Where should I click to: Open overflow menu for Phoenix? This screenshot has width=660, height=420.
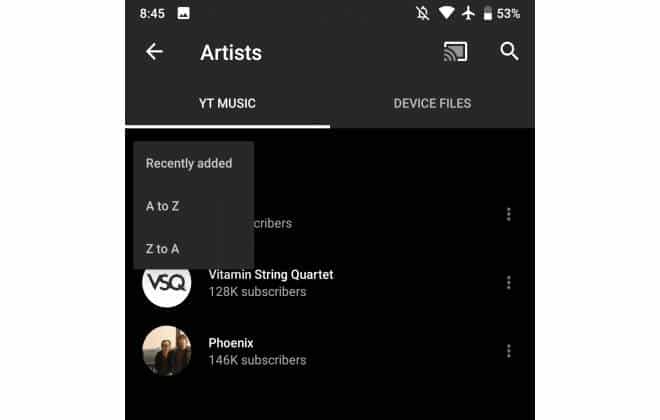tap(509, 351)
